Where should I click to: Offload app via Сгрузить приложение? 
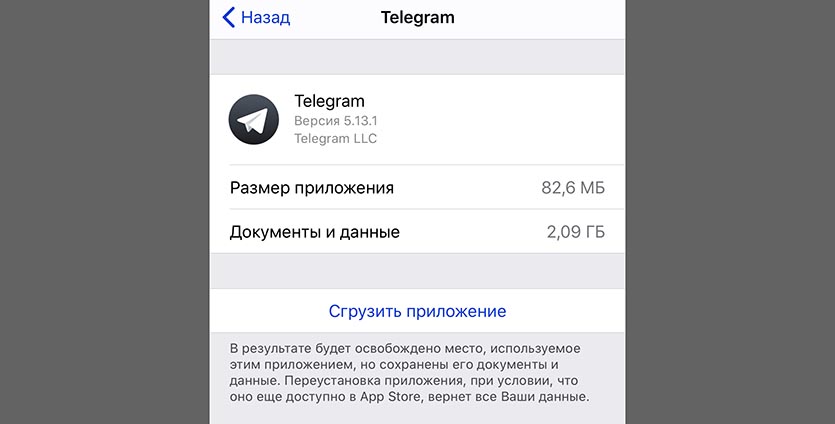pos(417,311)
